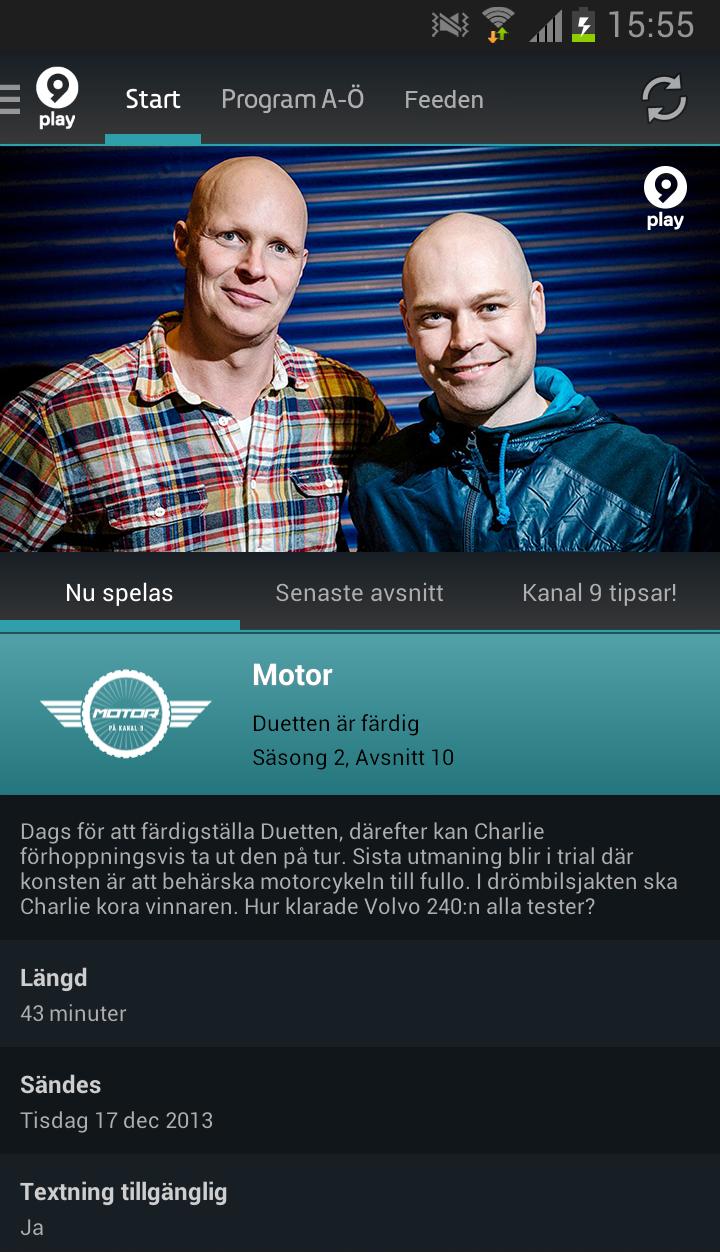Switch to the Senaste avsnitt tab
Screen dimensions: 720x1252
pyautogui.click(x=359, y=592)
